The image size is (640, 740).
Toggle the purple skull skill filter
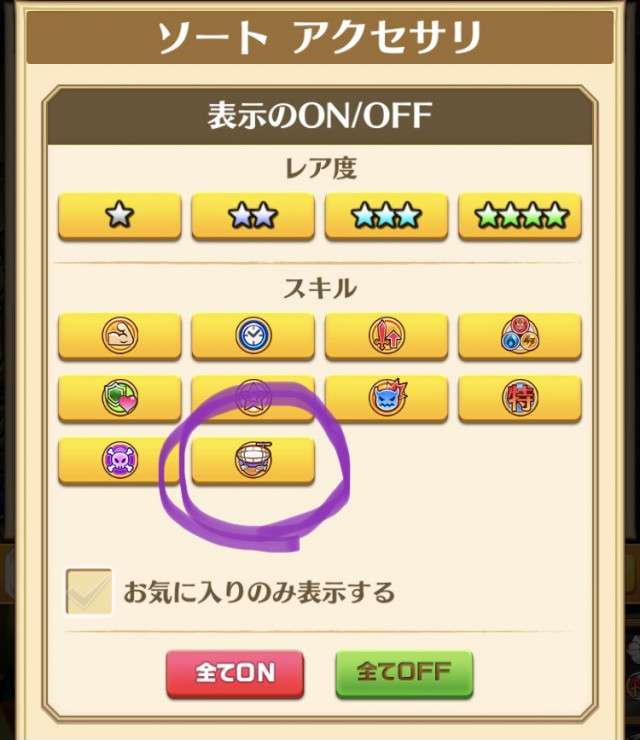point(119,460)
